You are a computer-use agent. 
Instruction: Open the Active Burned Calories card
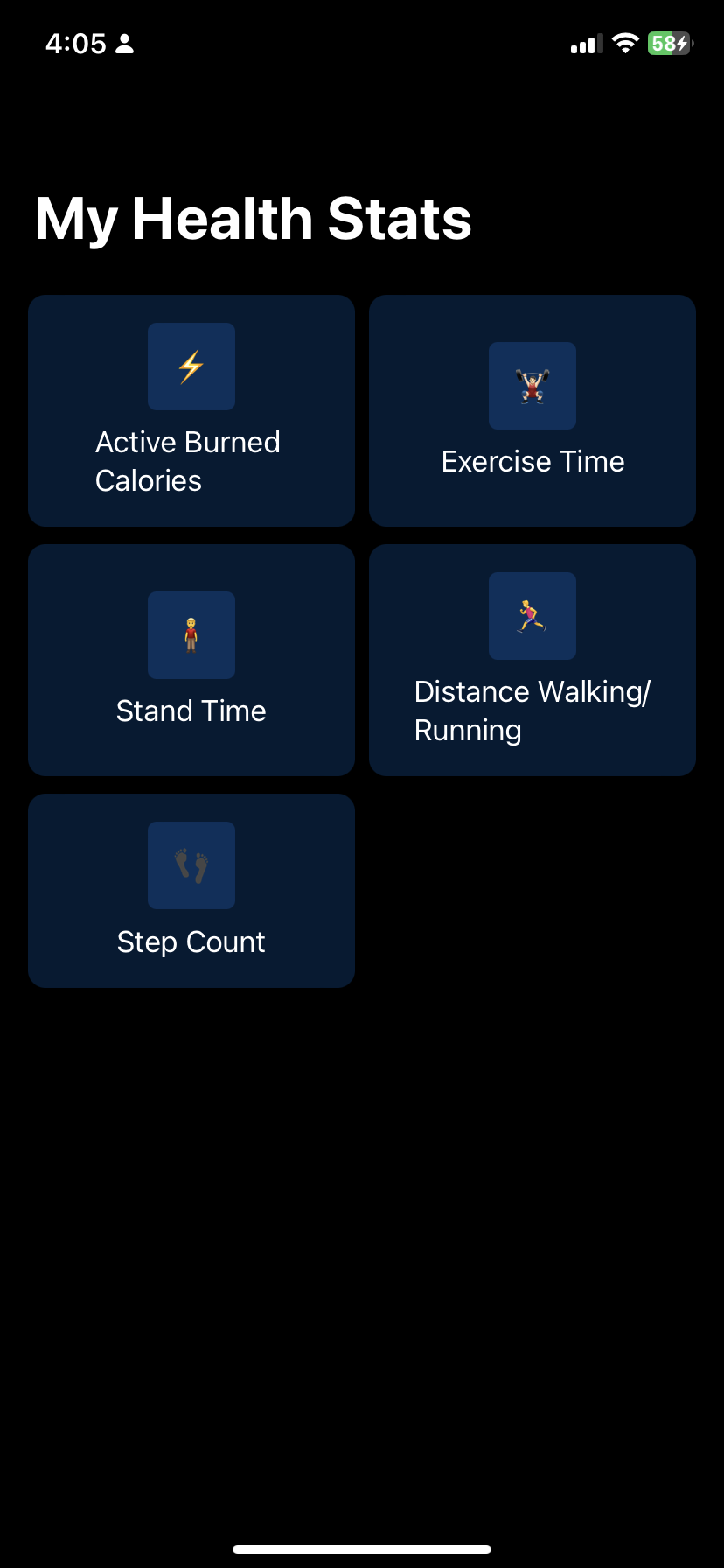[x=191, y=410]
